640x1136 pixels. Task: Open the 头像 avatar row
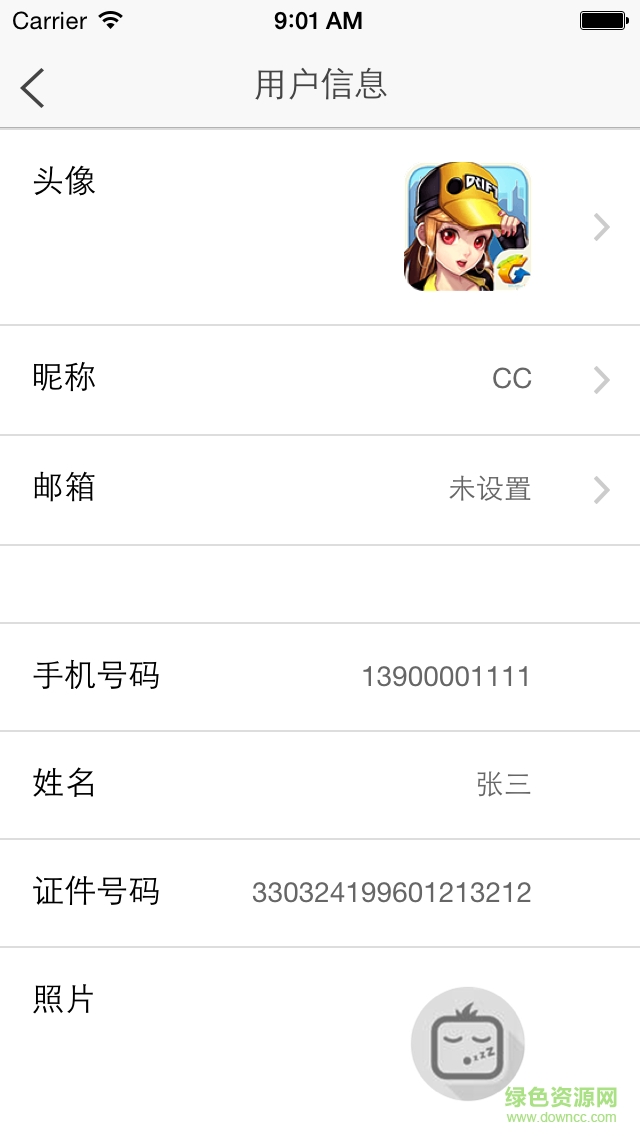pos(320,228)
